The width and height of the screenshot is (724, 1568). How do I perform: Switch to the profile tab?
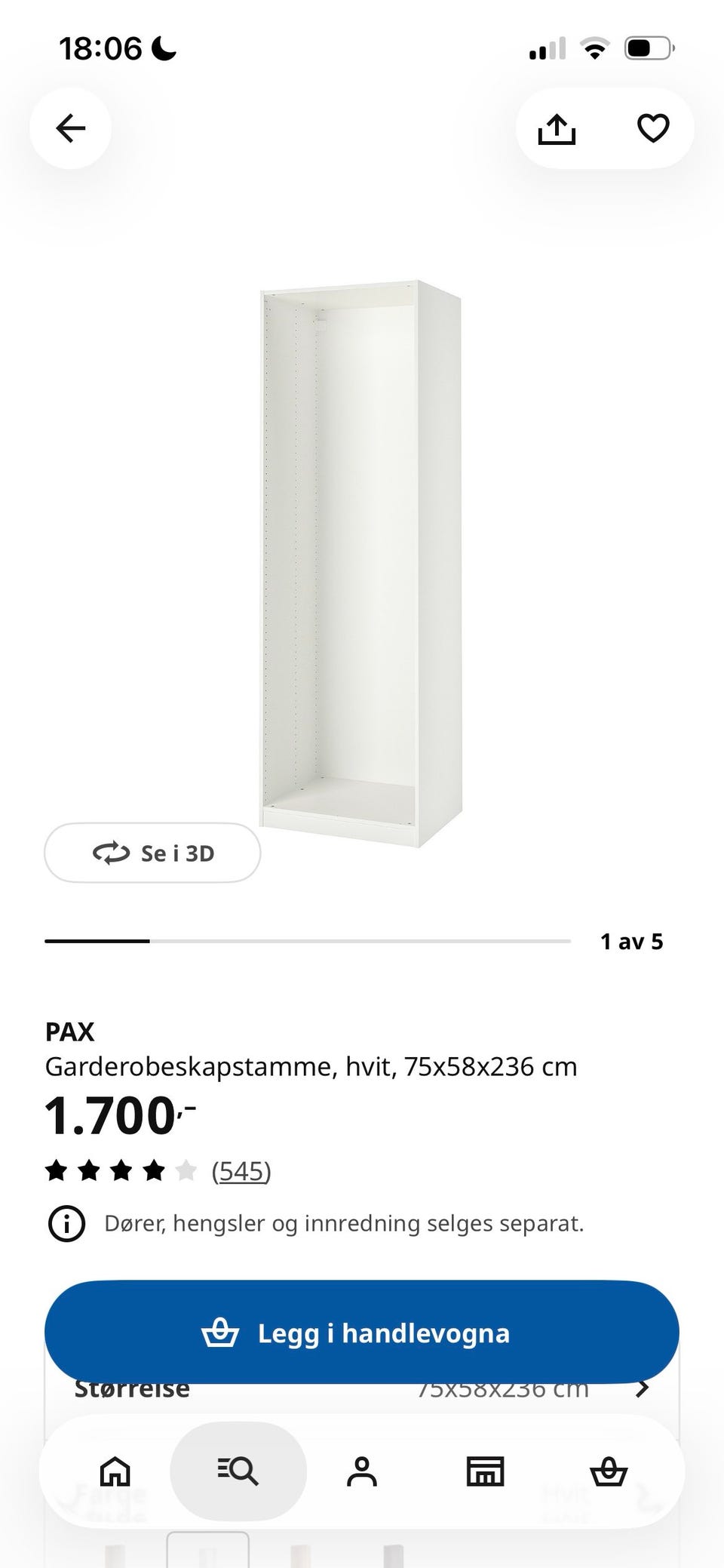pos(362,1471)
